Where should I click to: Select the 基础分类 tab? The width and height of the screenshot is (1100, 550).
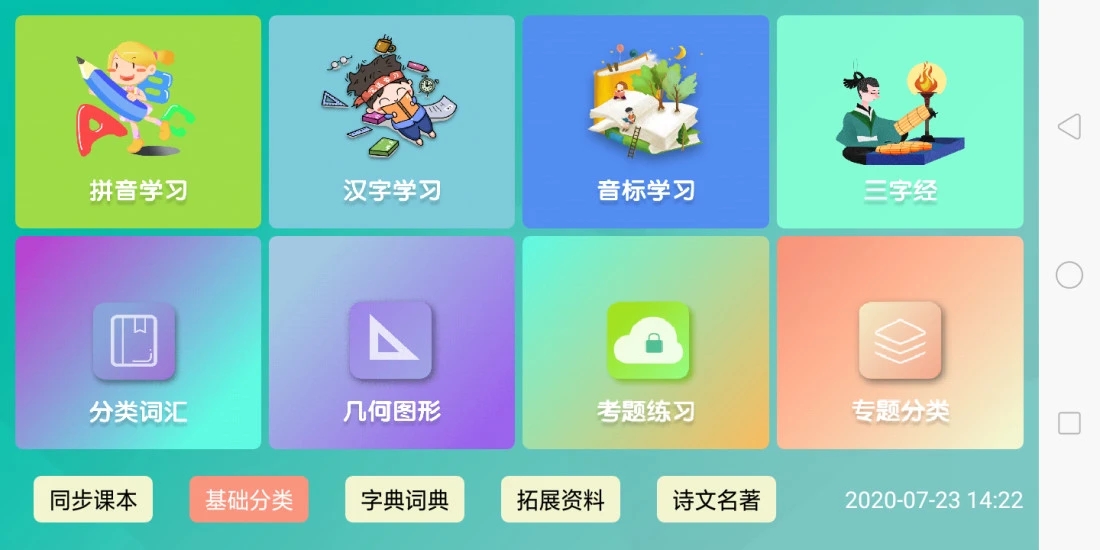(249, 500)
